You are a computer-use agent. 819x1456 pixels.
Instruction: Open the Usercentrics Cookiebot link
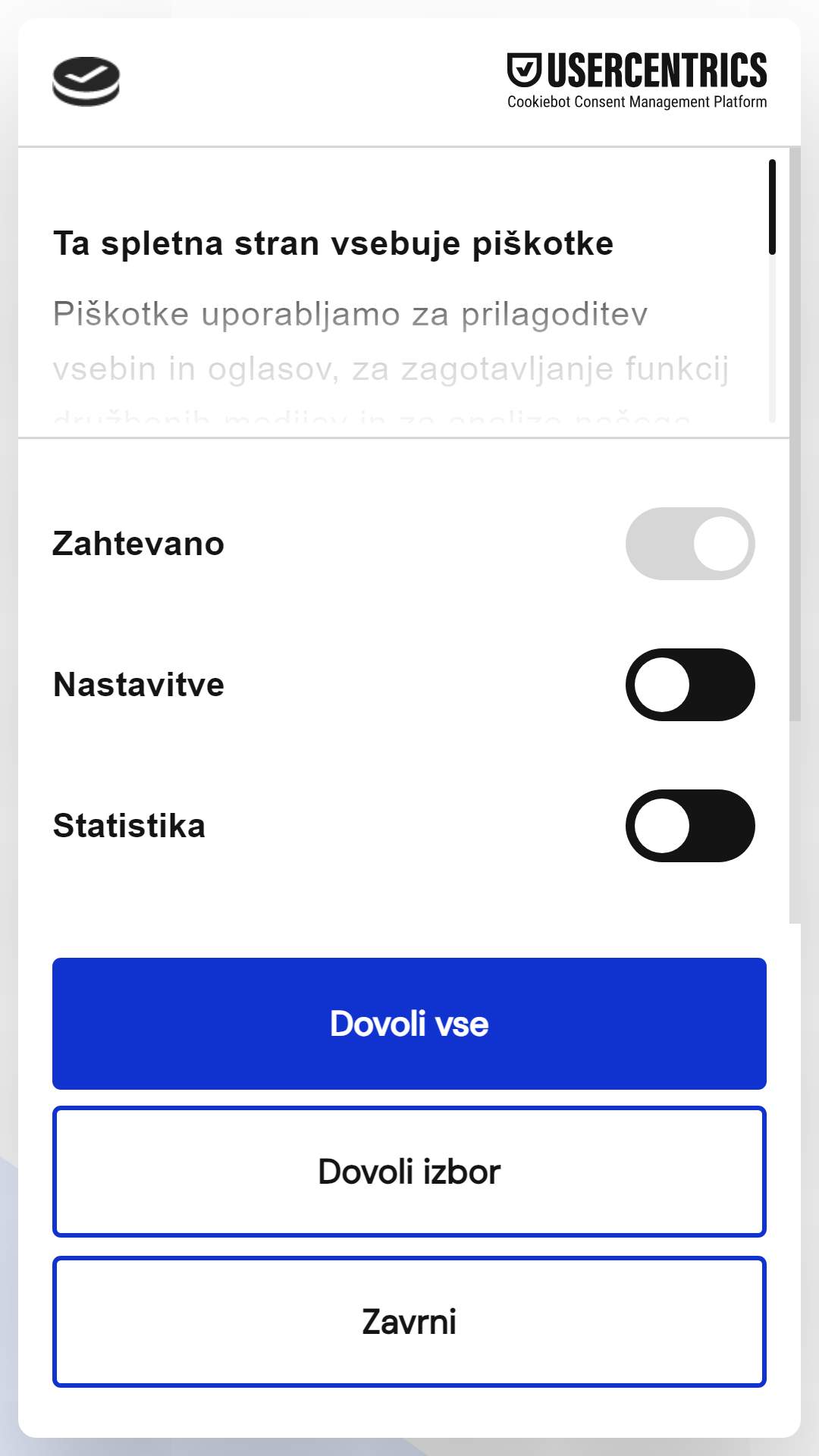pyautogui.click(x=637, y=80)
